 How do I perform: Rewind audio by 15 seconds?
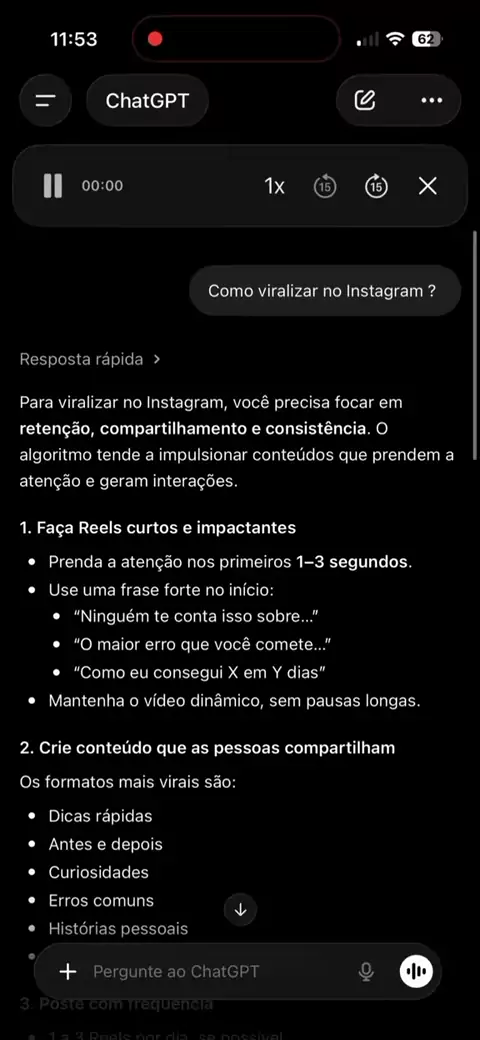tap(325, 186)
